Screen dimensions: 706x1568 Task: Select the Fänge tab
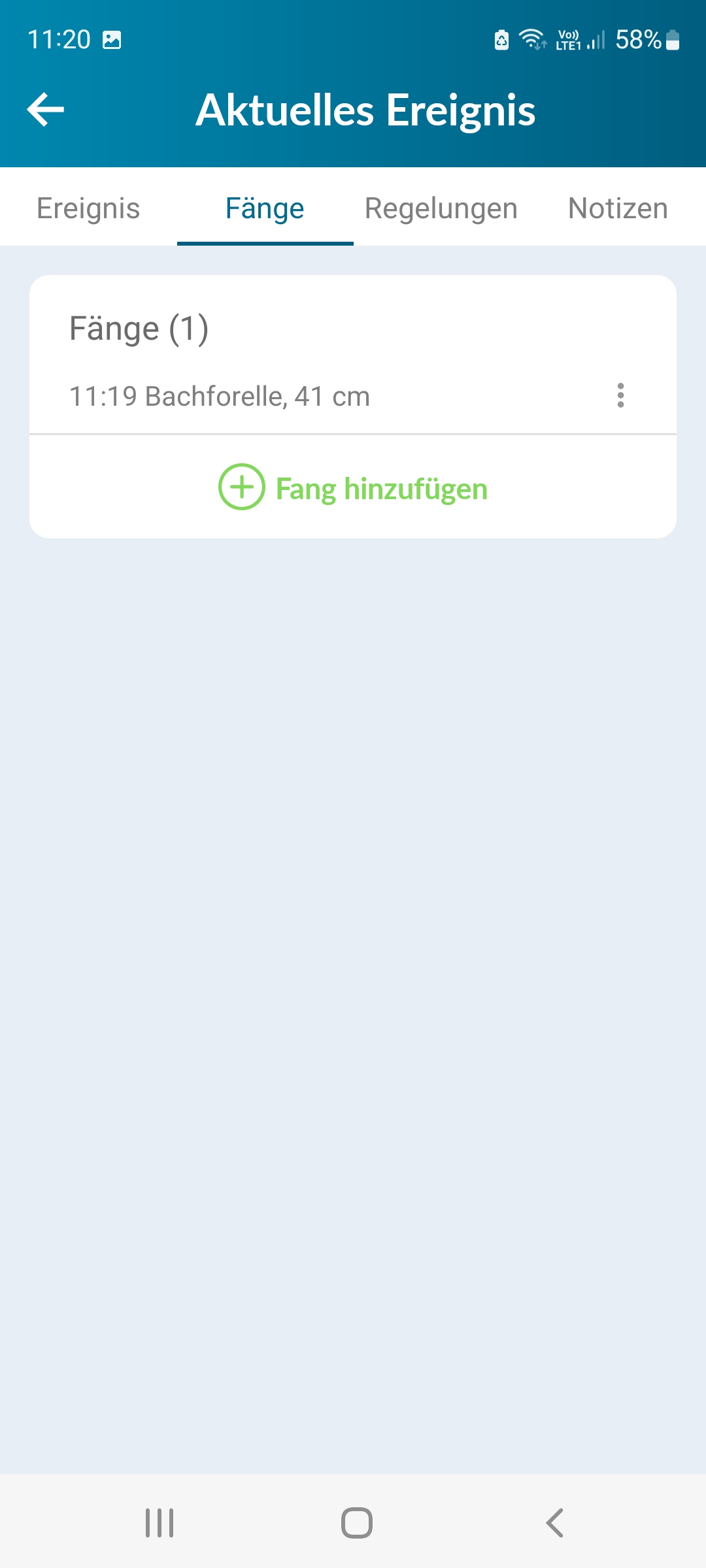click(265, 208)
